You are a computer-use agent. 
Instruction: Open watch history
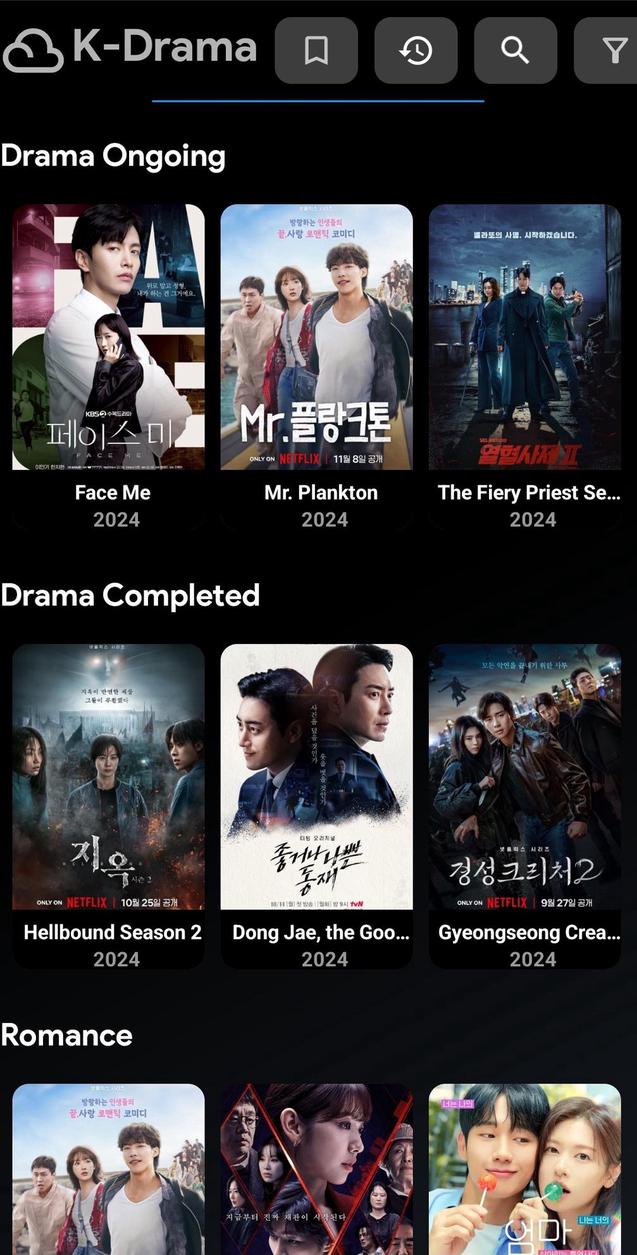415,51
